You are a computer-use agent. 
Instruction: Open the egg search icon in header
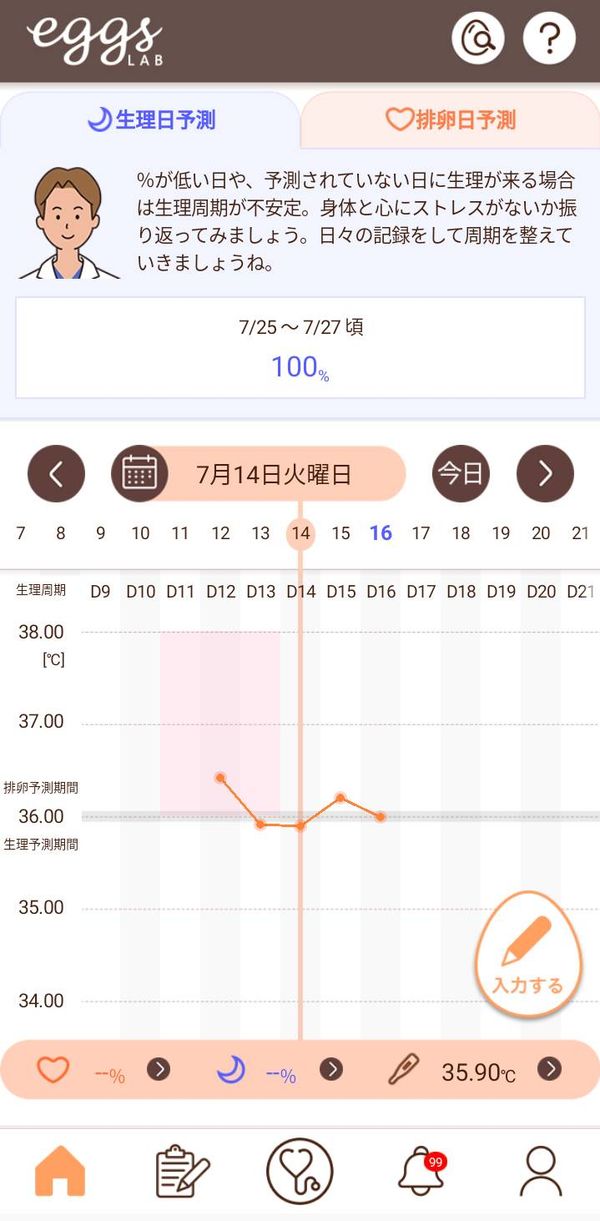coord(478,39)
